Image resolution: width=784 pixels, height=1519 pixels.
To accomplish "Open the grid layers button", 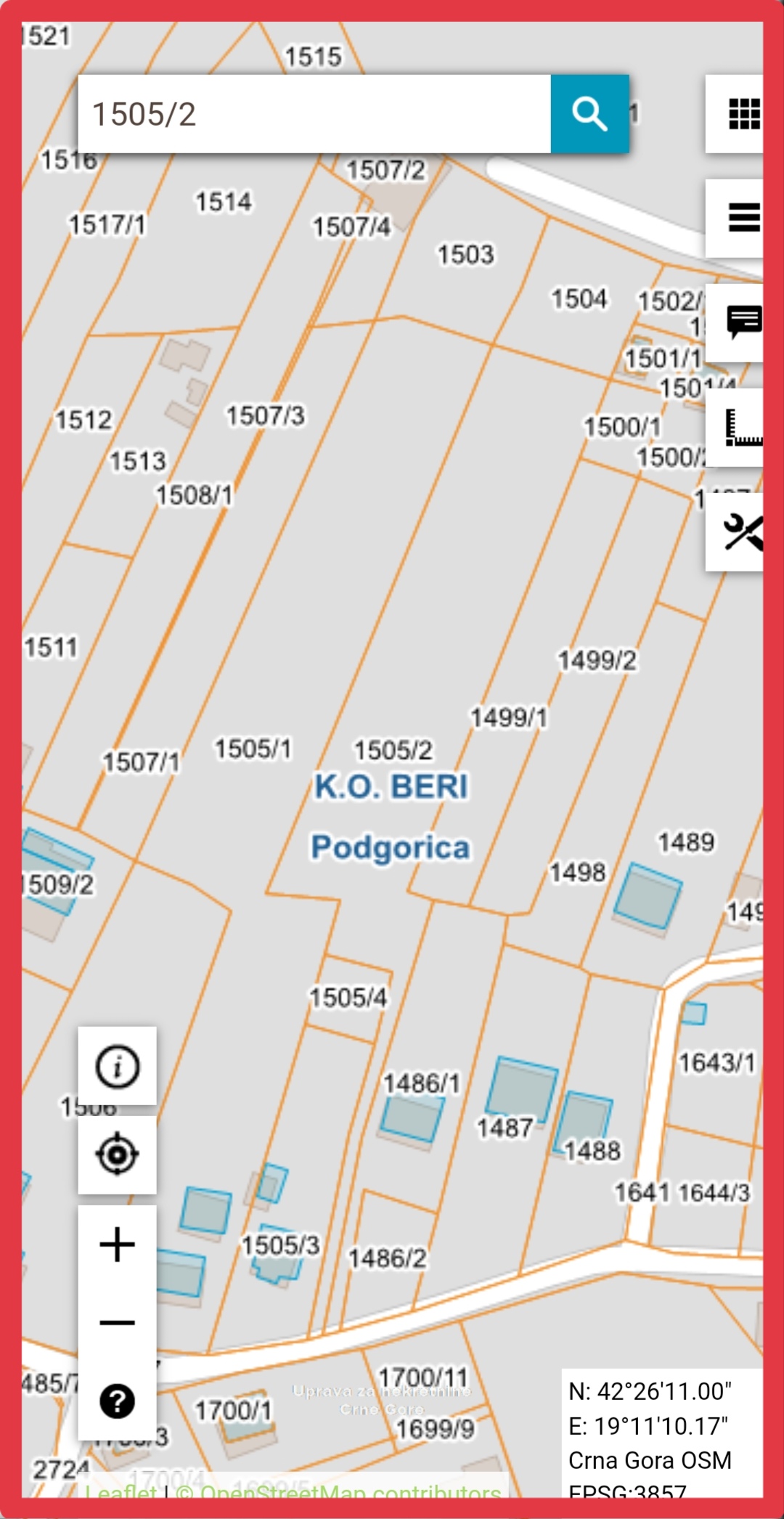I will coord(736,114).
